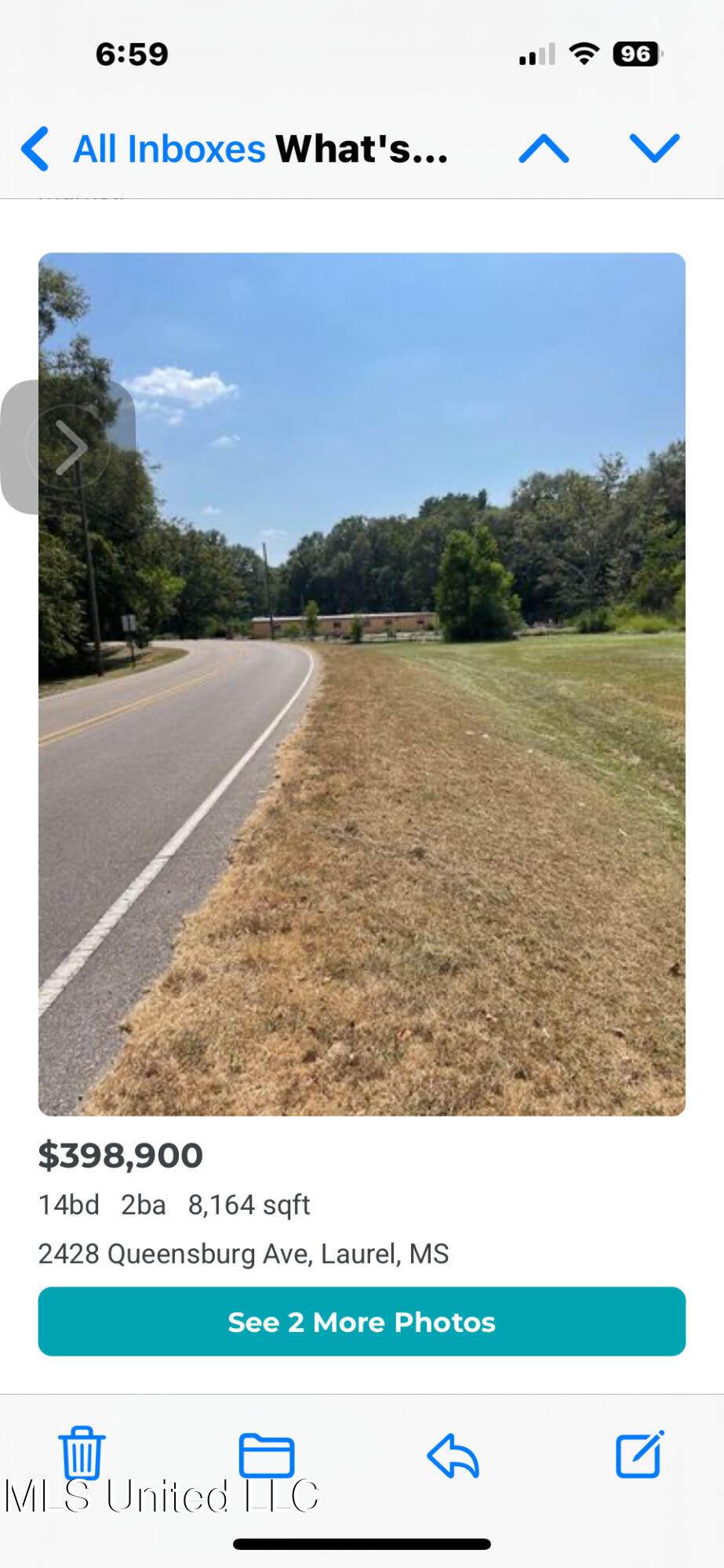Viewport: 724px width, 1568px height.
Task: Reply to this email
Action: click(x=453, y=1454)
